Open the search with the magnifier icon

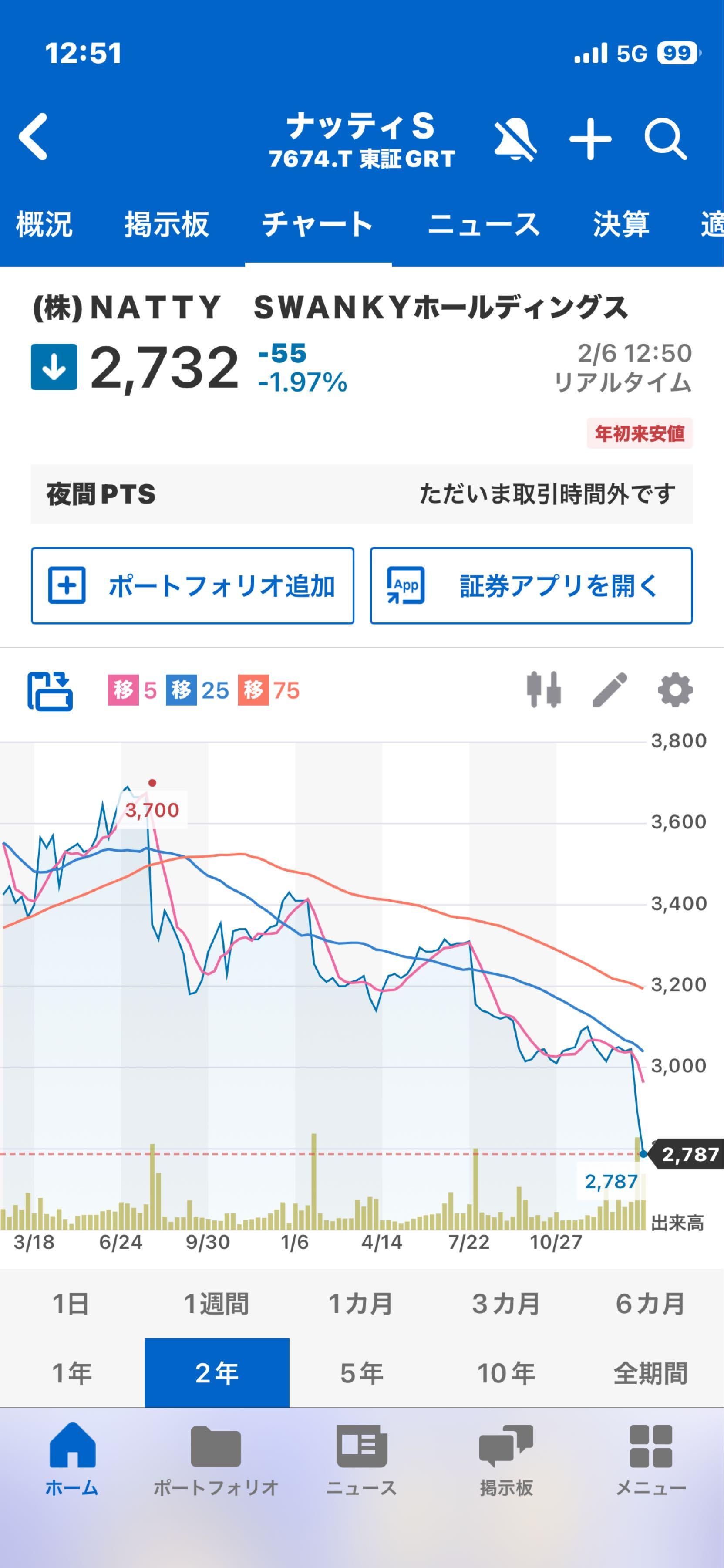(667, 139)
